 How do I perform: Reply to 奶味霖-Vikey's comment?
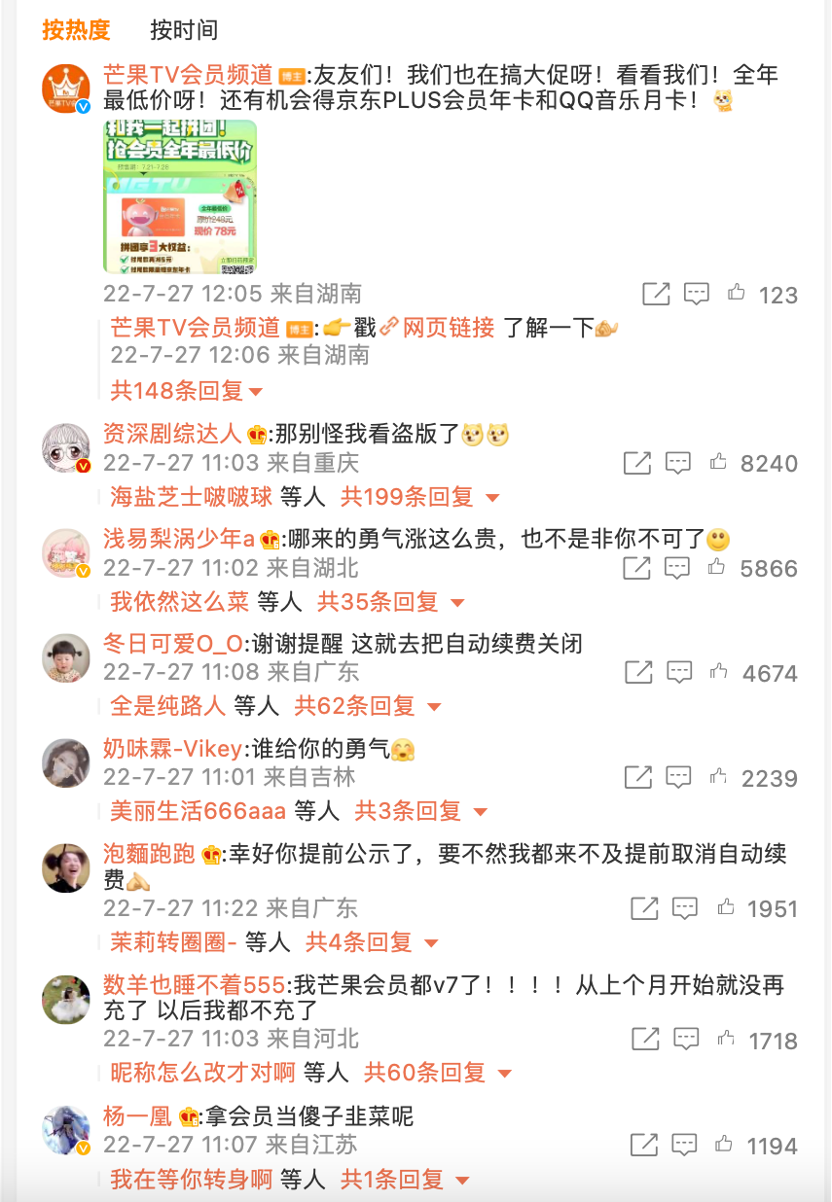(x=678, y=777)
